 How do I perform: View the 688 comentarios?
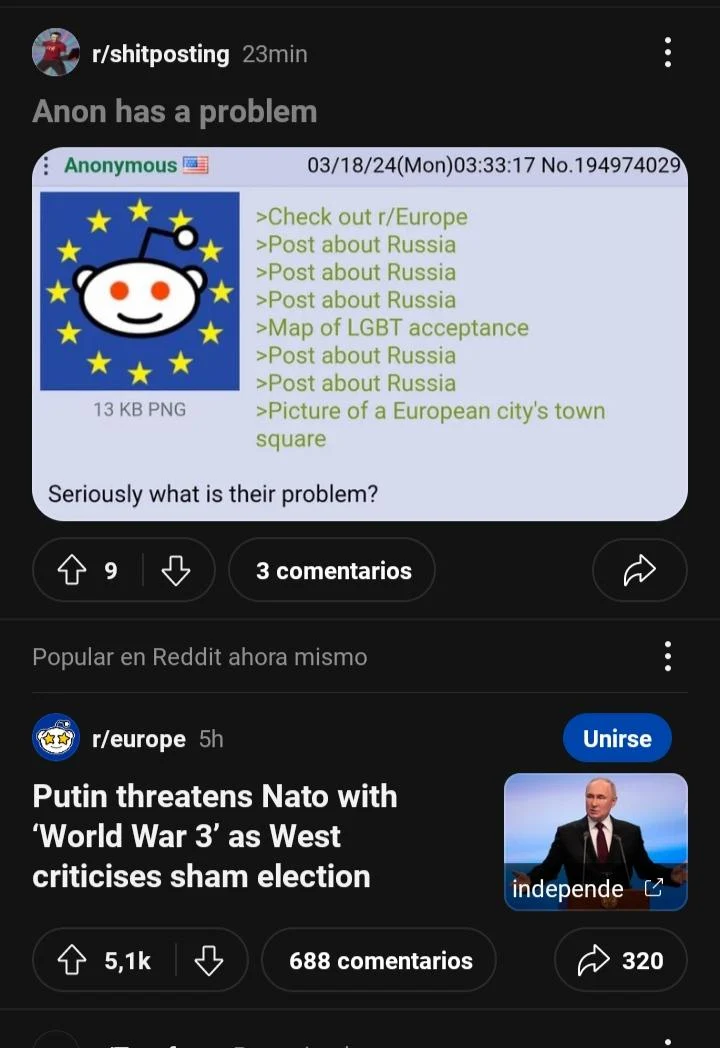380,961
